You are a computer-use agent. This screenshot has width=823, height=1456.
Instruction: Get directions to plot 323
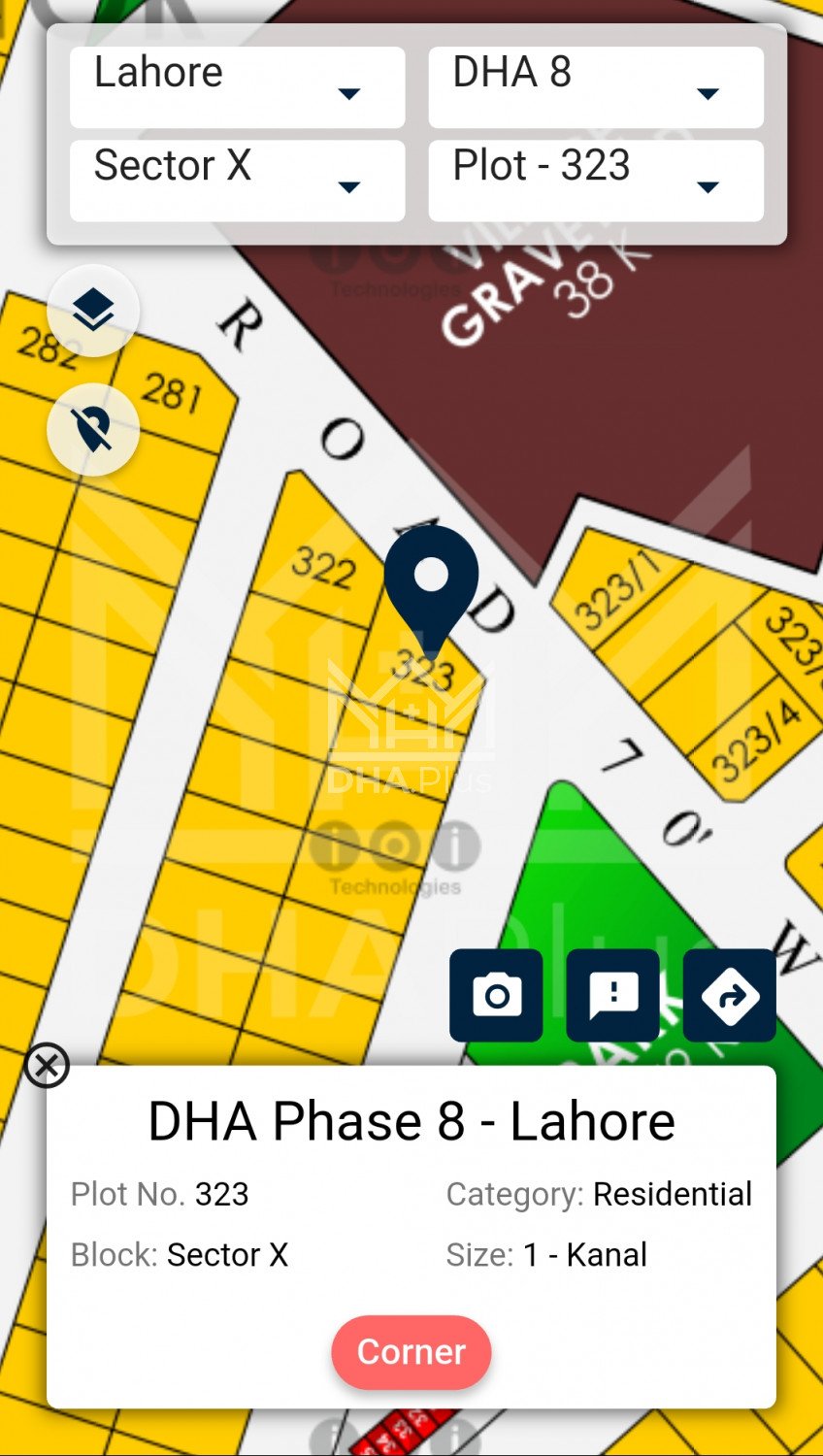pyautogui.click(x=729, y=995)
